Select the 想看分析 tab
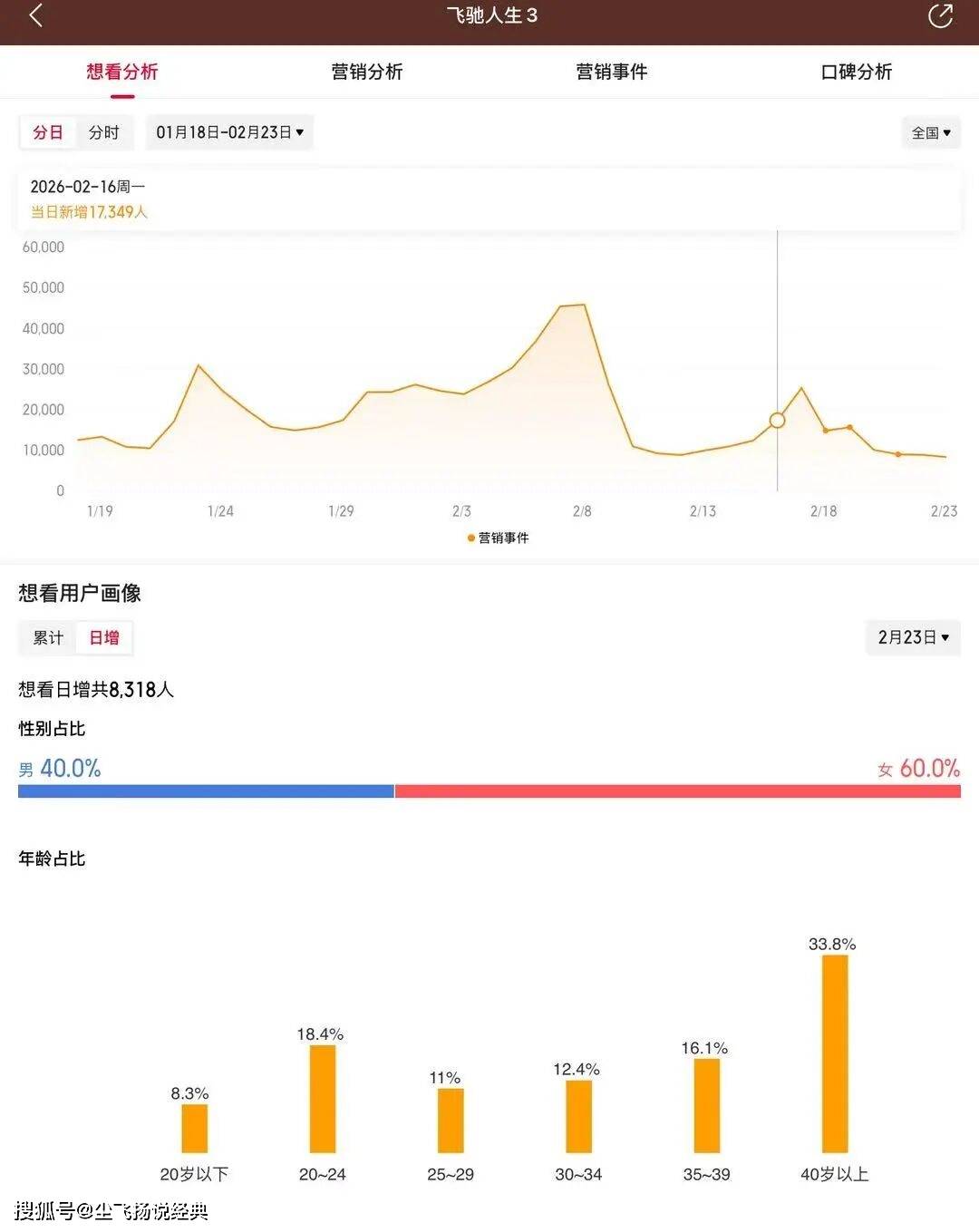The height and width of the screenshot is (1232, 979). [x=122, y=72]
